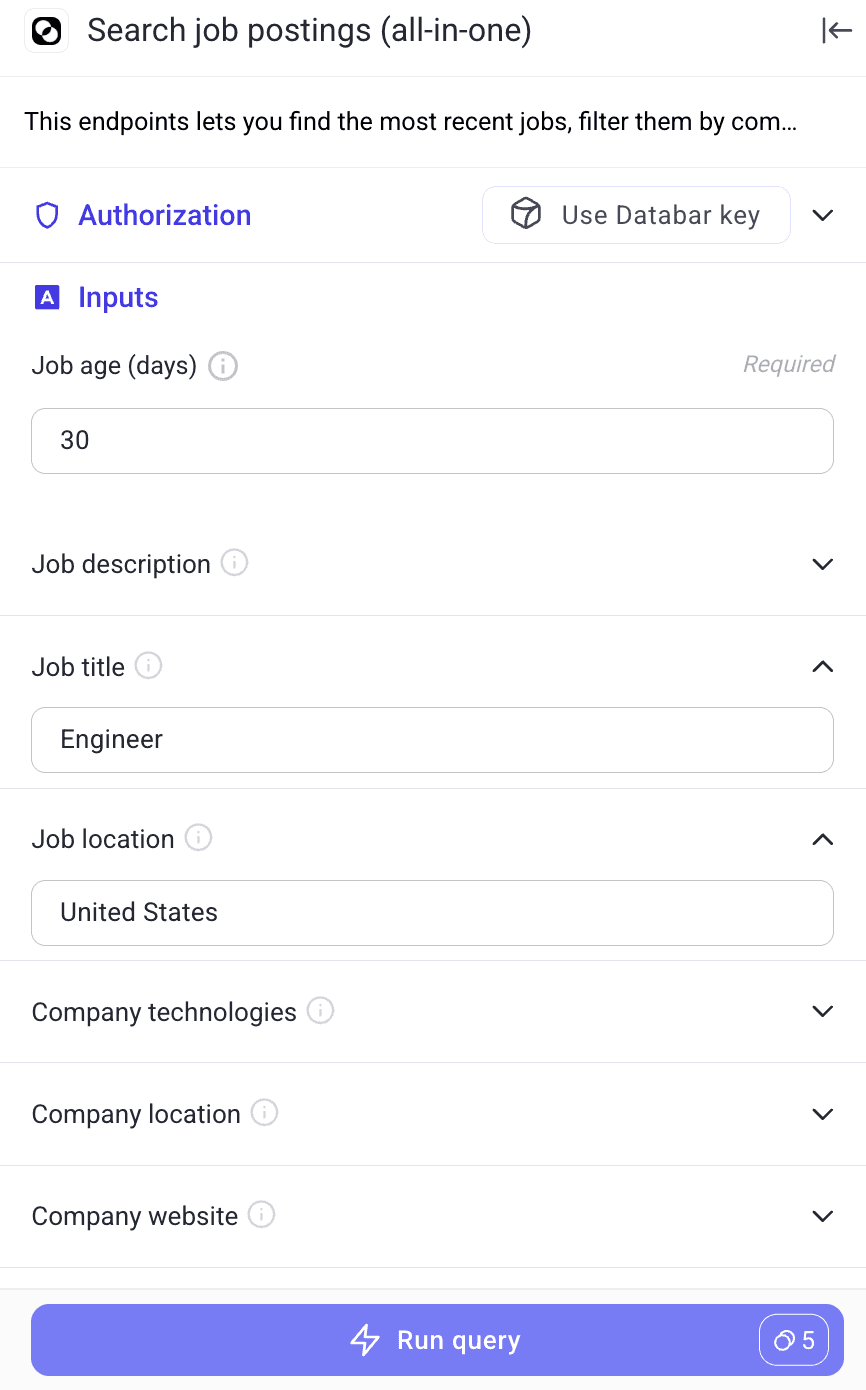Click the blue 'A' icon beside Inputs

point(47,297)
